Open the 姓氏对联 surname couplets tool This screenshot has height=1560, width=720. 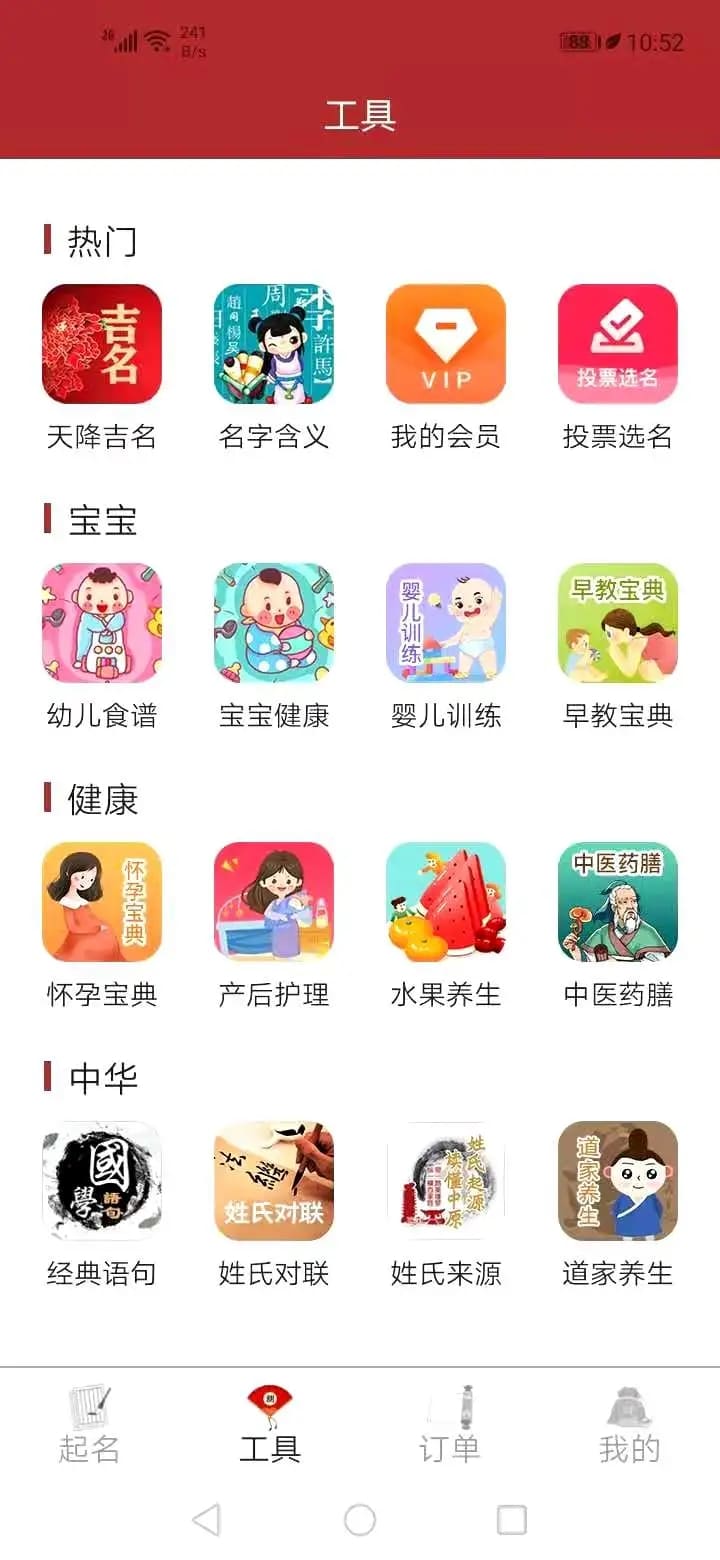274,1180
